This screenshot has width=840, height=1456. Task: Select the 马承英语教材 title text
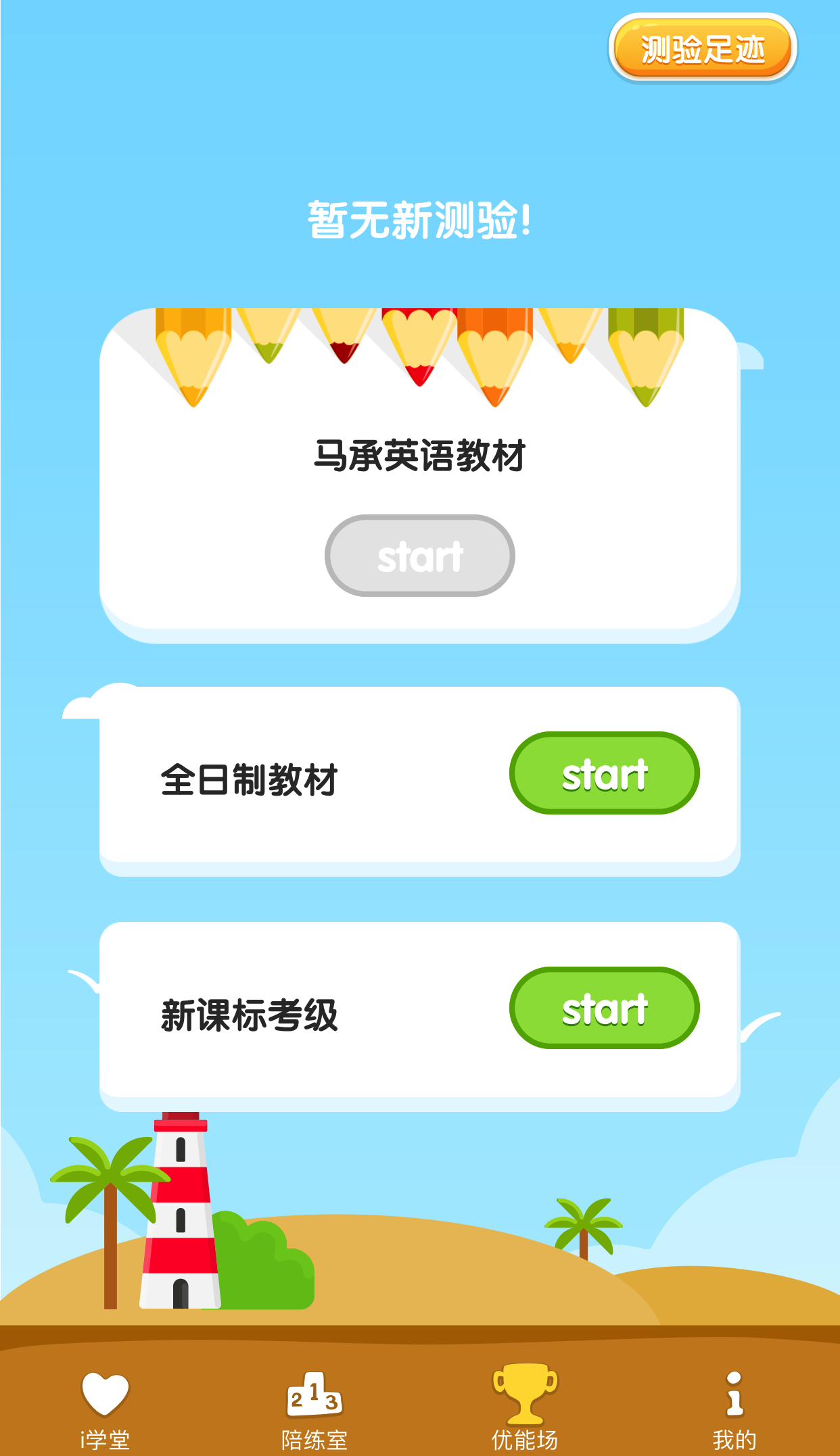419,452
